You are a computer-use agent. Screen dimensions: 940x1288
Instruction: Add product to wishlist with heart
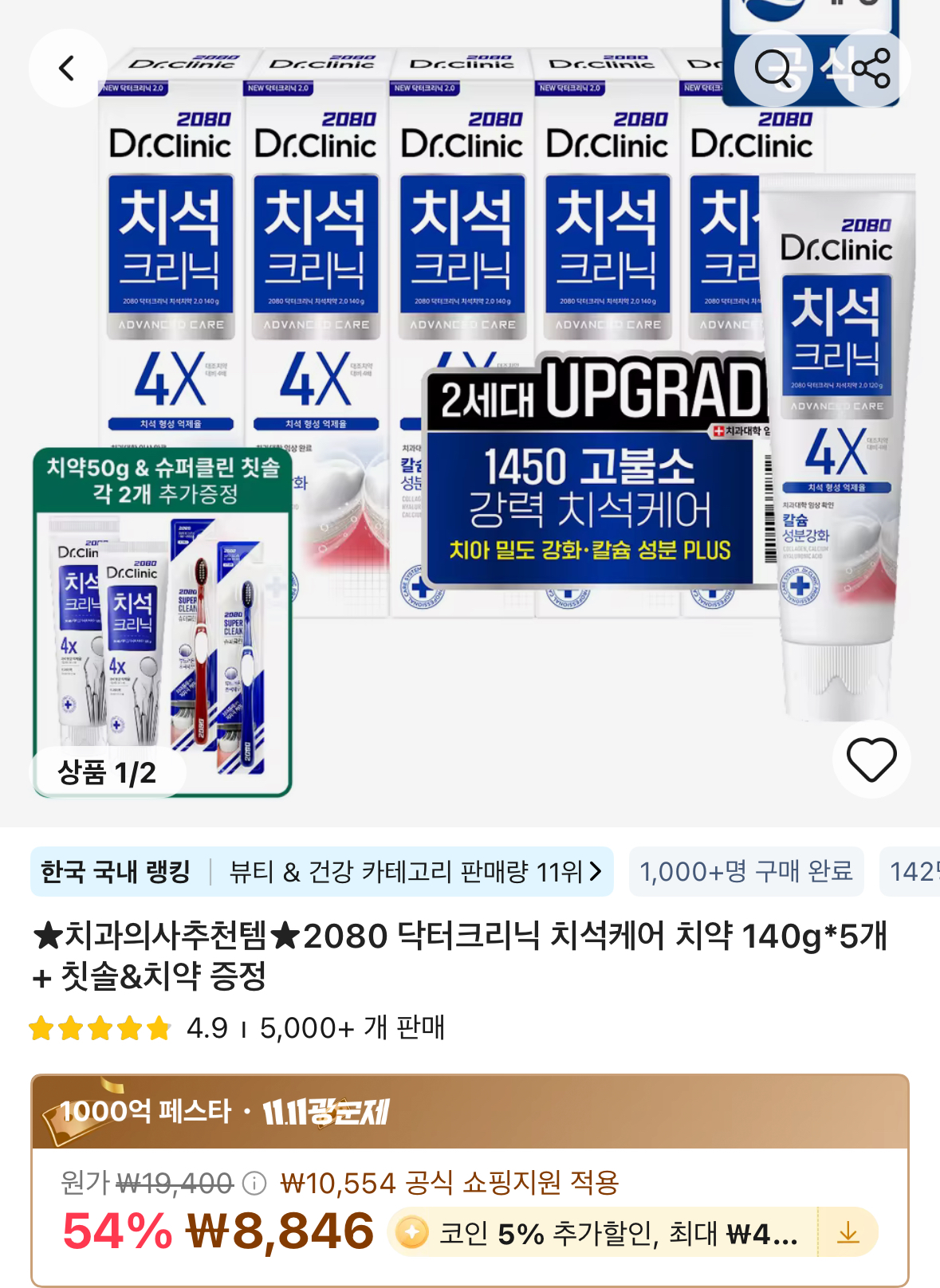point(871,760)
